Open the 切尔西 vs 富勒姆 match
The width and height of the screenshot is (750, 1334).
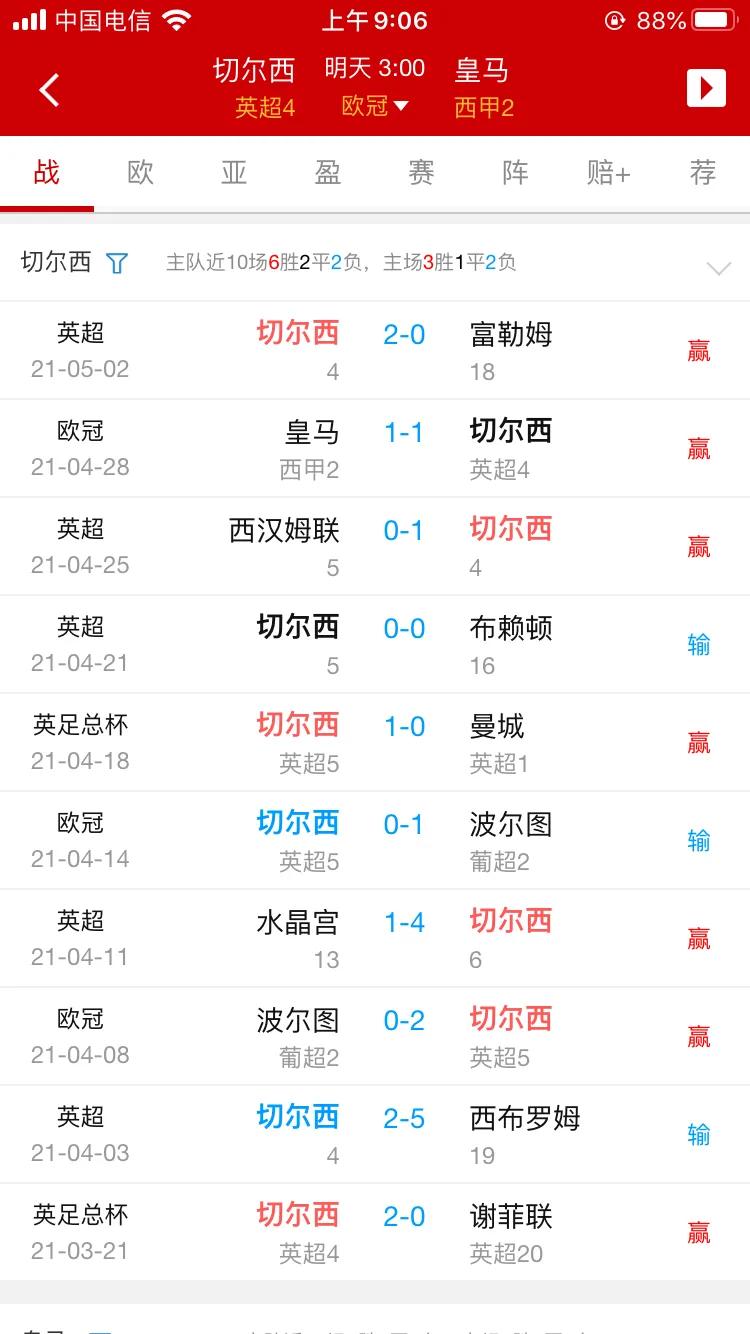tap(375, 350)
